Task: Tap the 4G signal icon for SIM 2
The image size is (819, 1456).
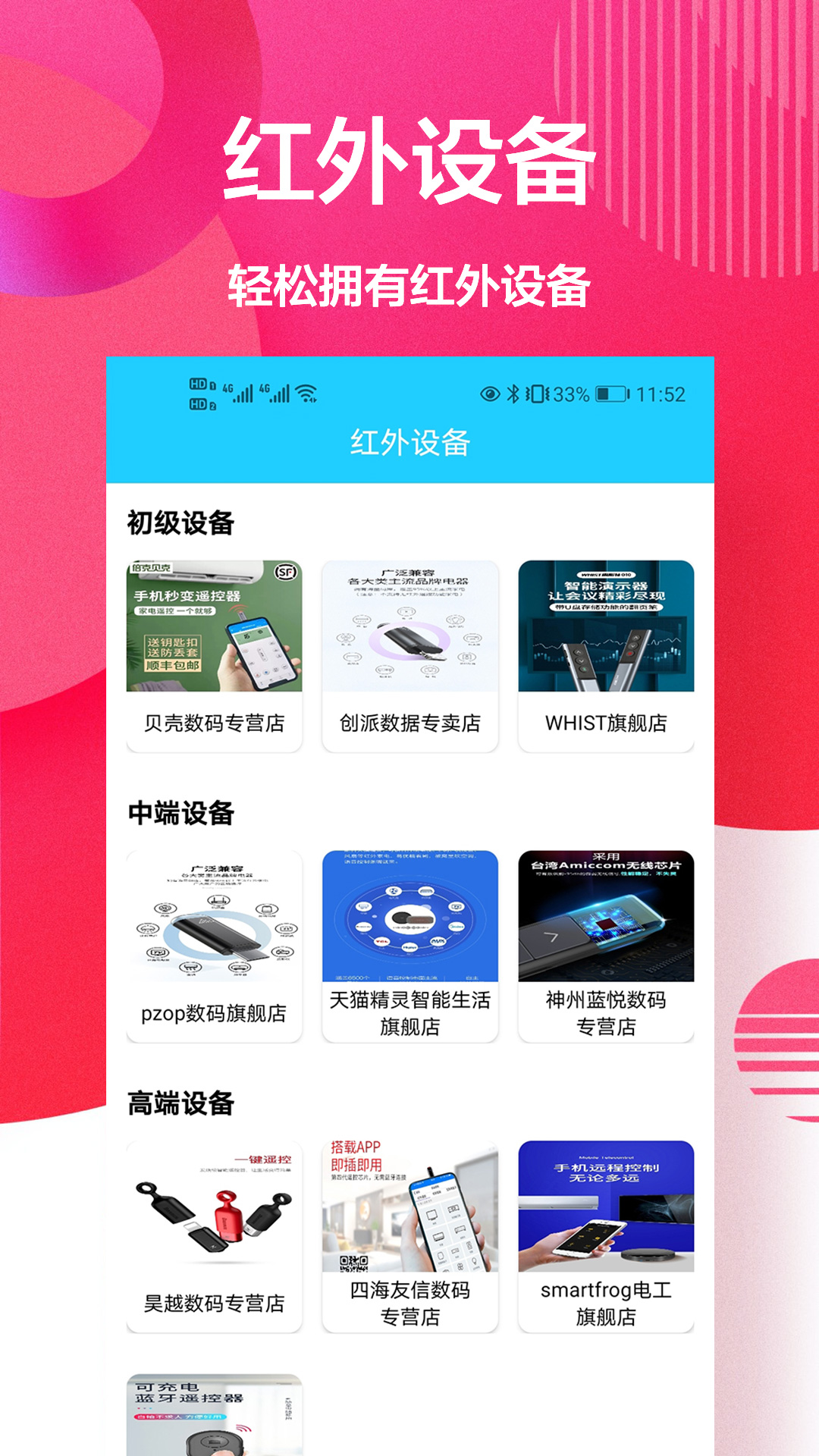Action: click(x=277, y=393)
